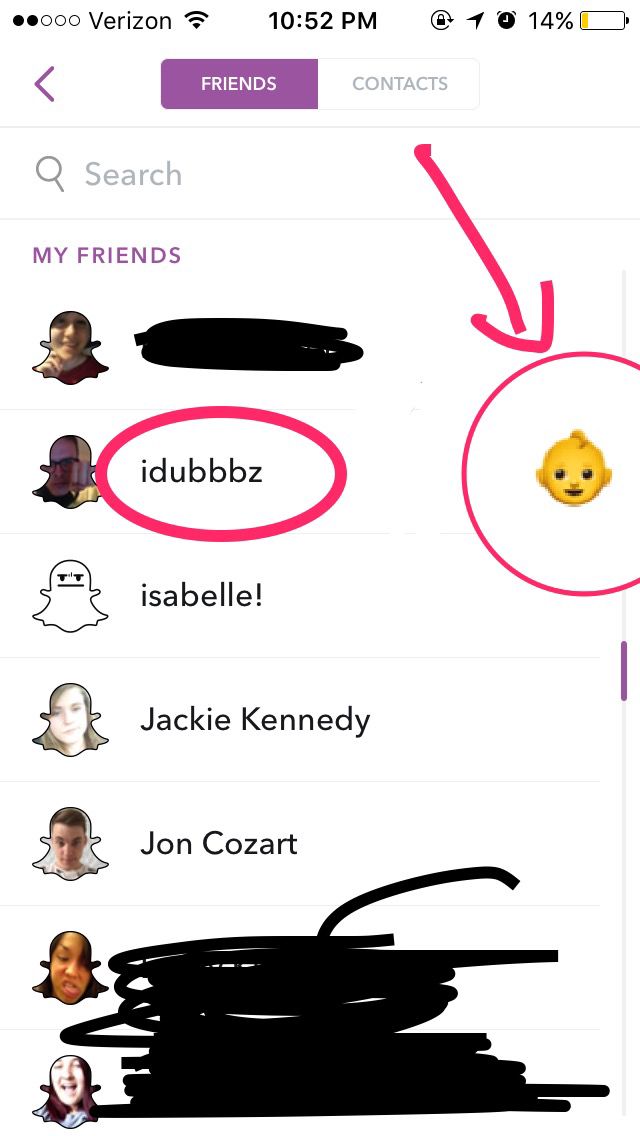Open friend Jon Cozart
Viewport: 640px width, 1136px height.
pyautogui.click(x=219, y=844)
